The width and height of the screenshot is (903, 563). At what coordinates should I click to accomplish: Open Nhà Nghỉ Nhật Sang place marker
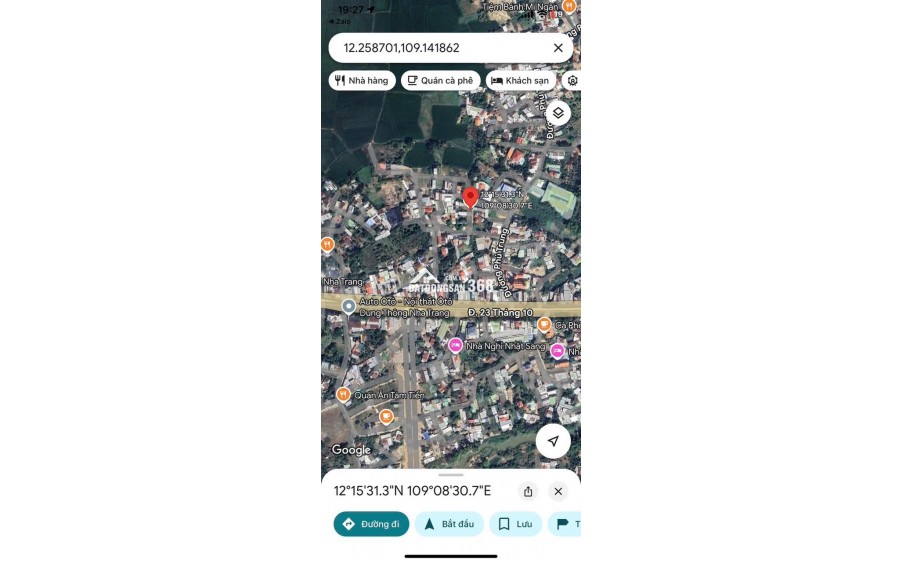click(455, 346)
